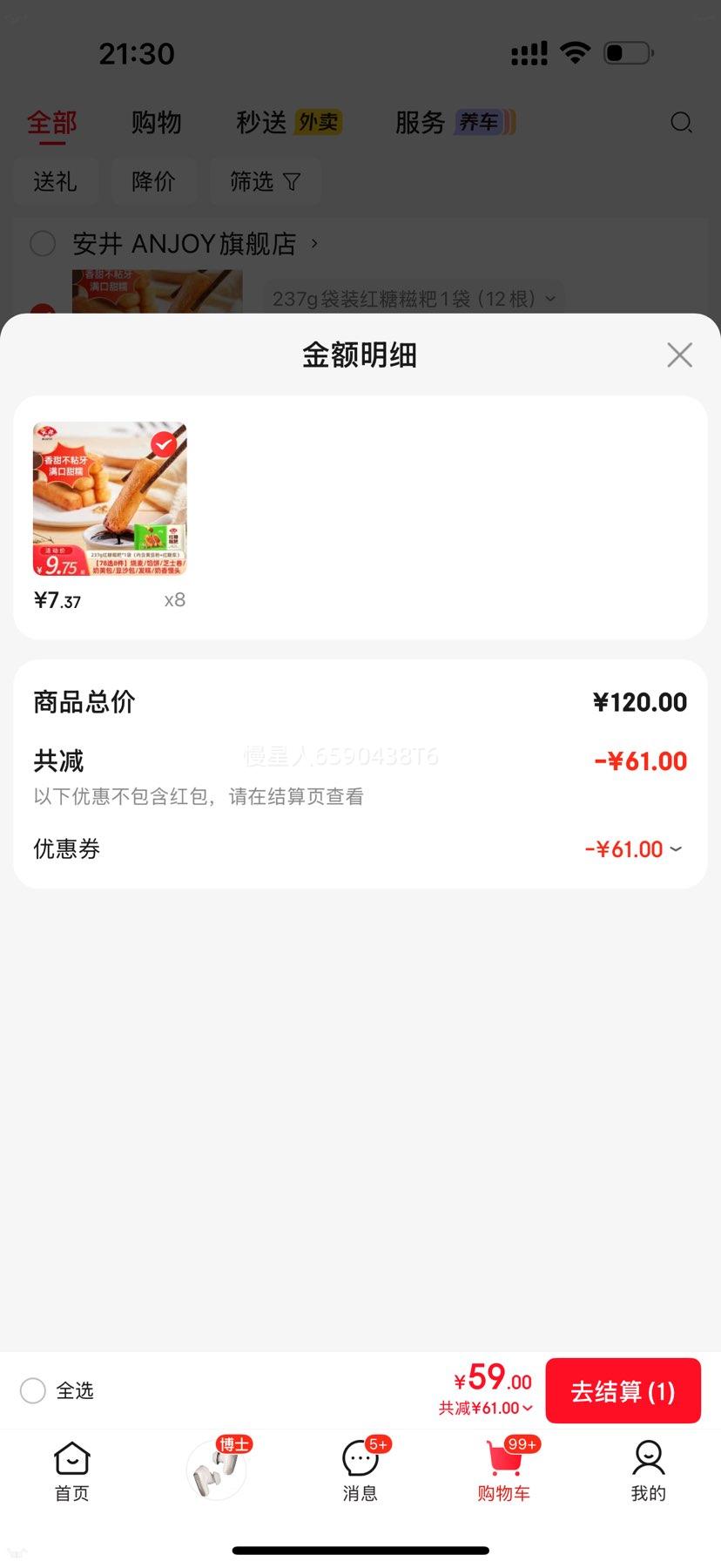The height and width of the screenshot is (1568, 721).
Task: Open the 筛选 filter icon
Action: (x=266, y=181)
